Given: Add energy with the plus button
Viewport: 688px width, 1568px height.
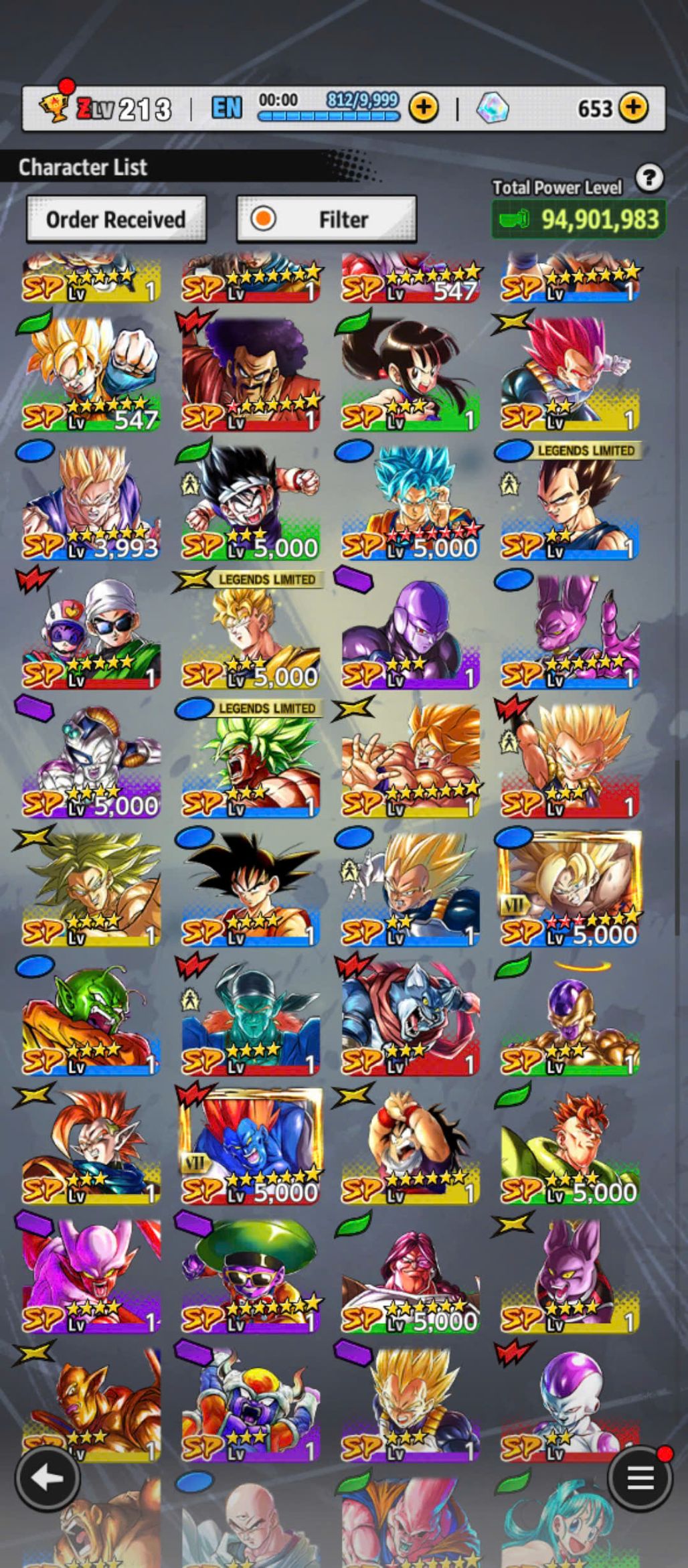Looking at the screenshot, I should [424, 108].
